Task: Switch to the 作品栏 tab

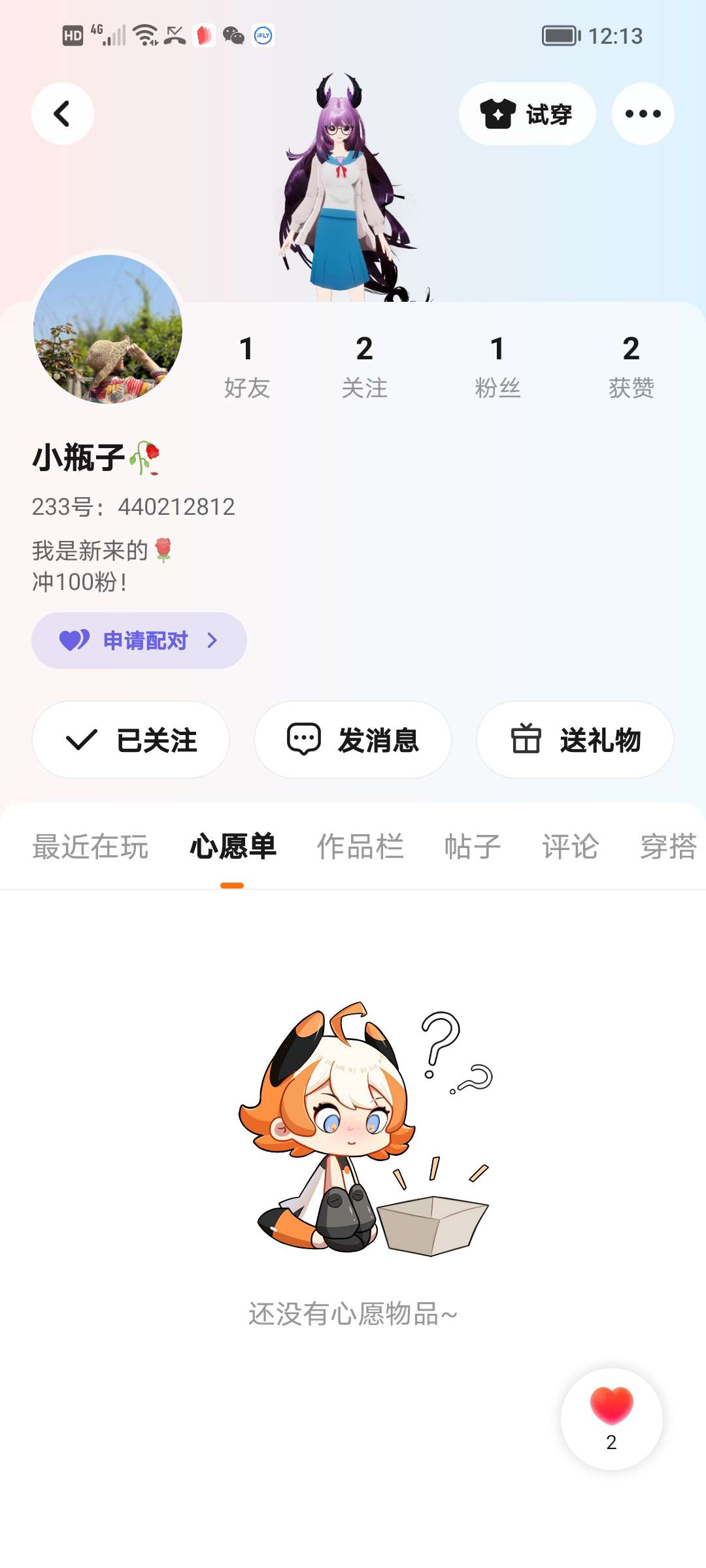Action: point(360,847)
